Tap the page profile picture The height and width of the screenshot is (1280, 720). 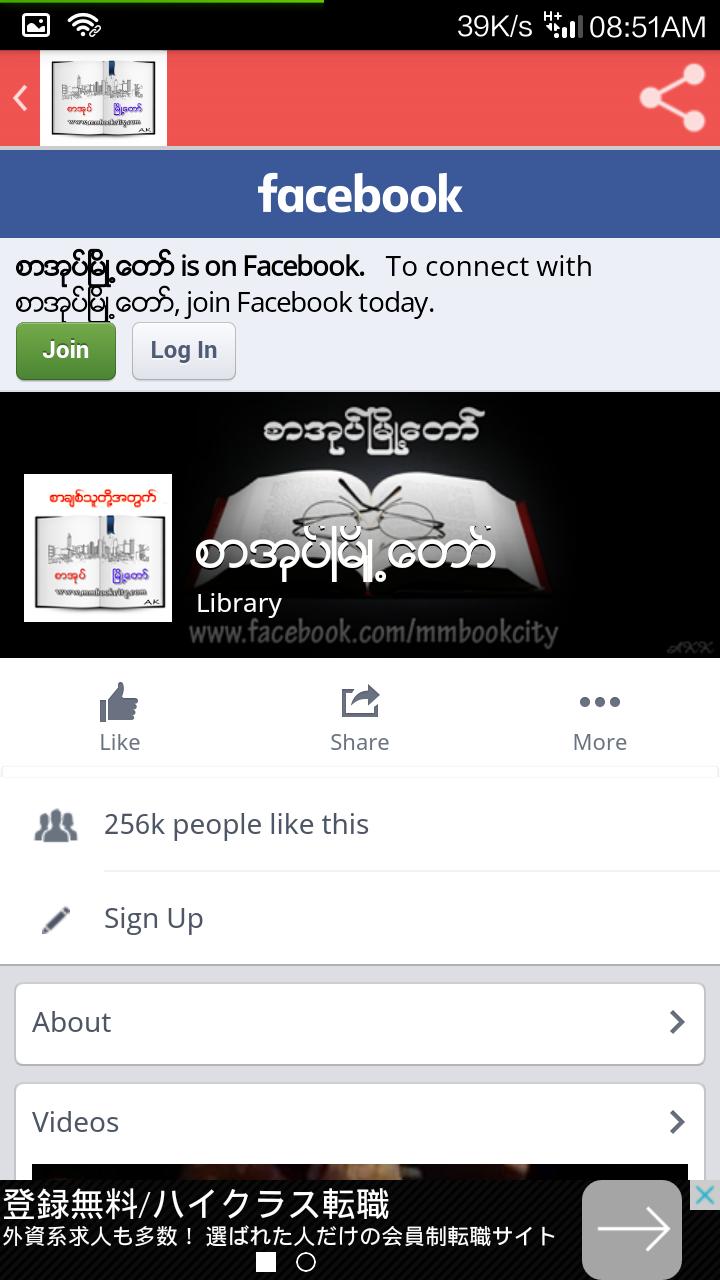(x=98, y=548)
